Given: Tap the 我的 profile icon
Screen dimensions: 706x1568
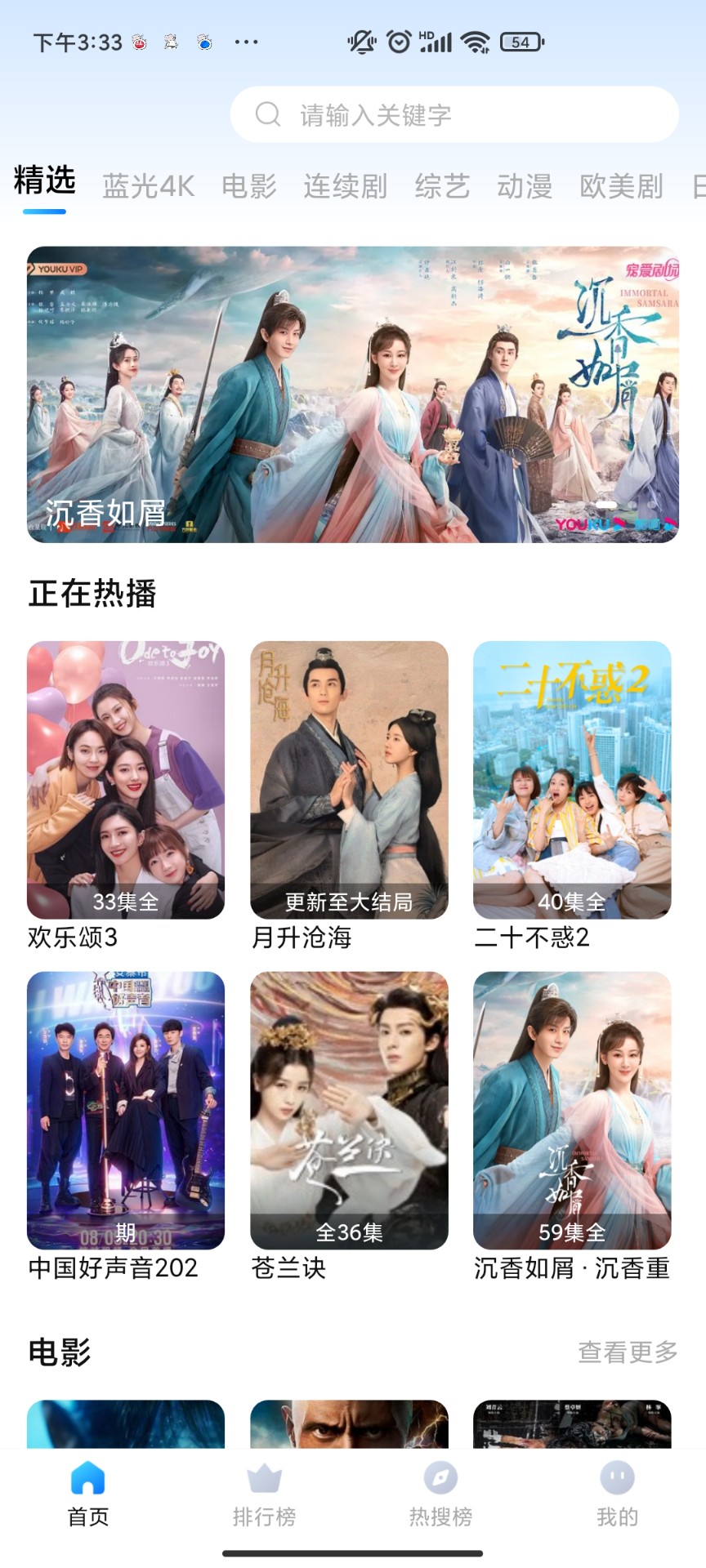Looking at the screenshot, I should (x=615, y=1480).
